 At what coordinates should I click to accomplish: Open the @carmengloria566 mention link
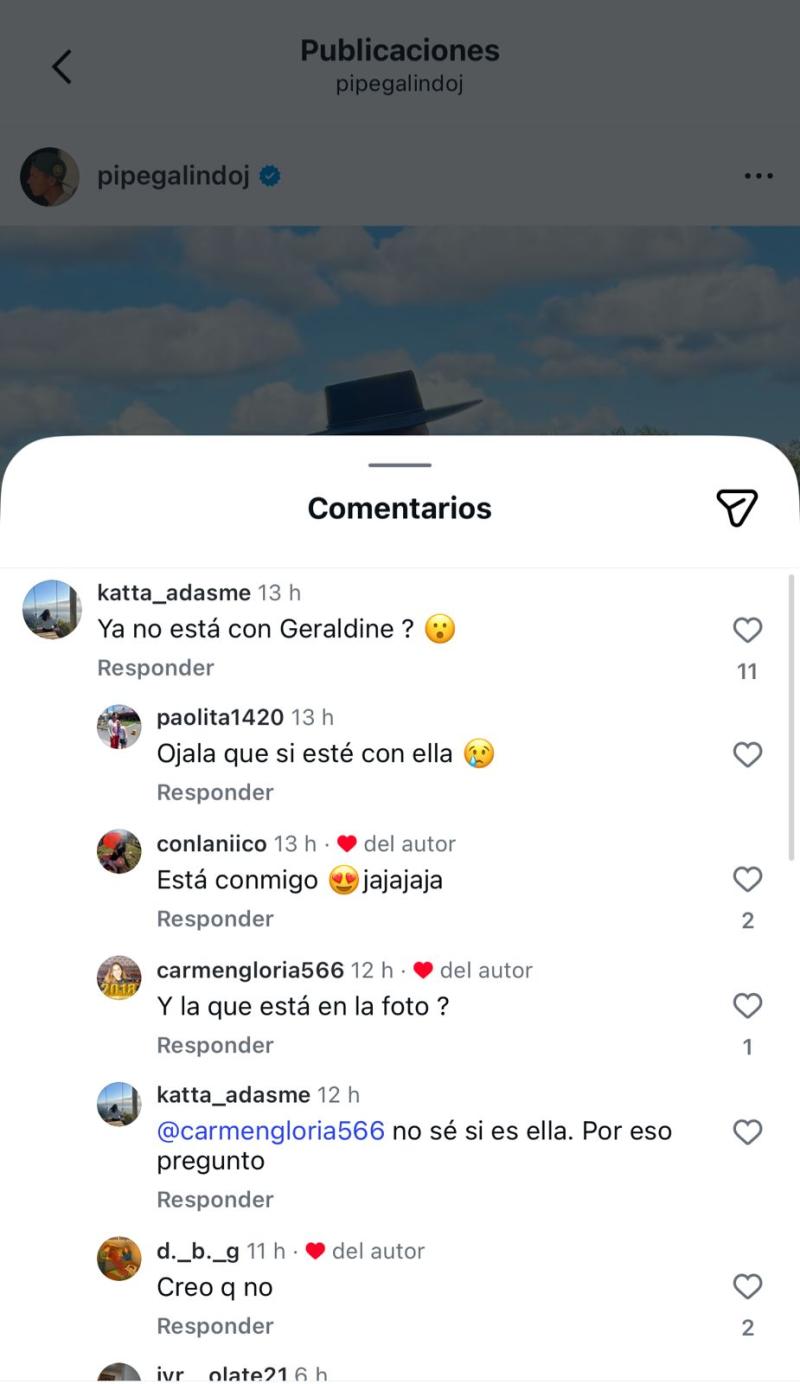point(271,1131)
